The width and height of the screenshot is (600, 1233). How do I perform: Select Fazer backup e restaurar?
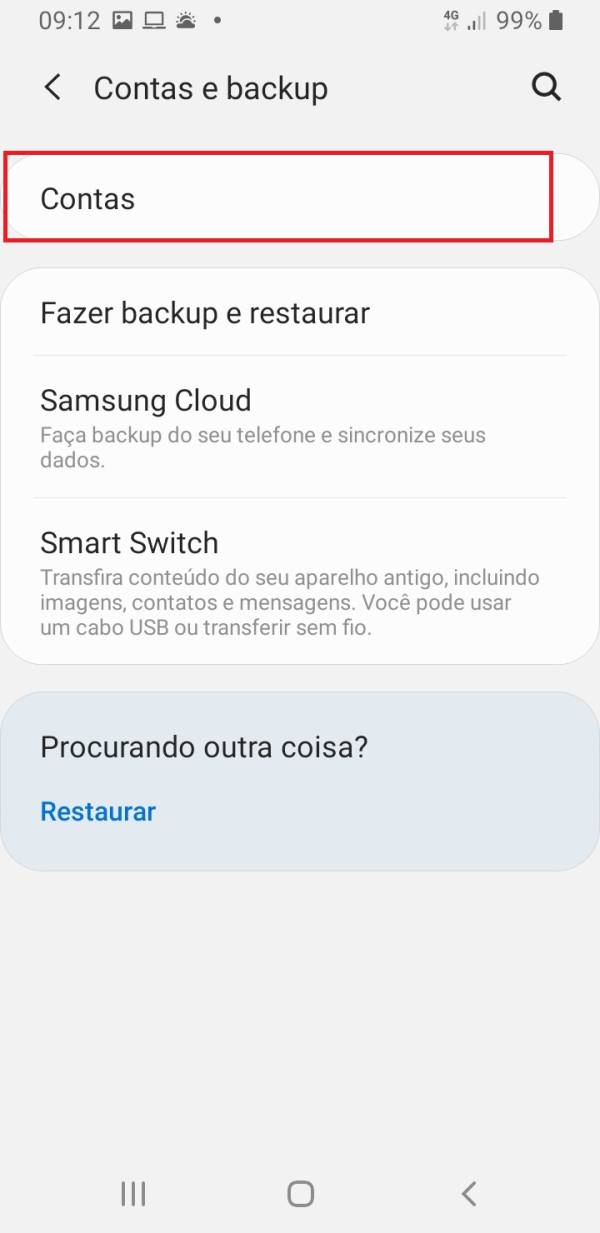[x=300, y=313]
